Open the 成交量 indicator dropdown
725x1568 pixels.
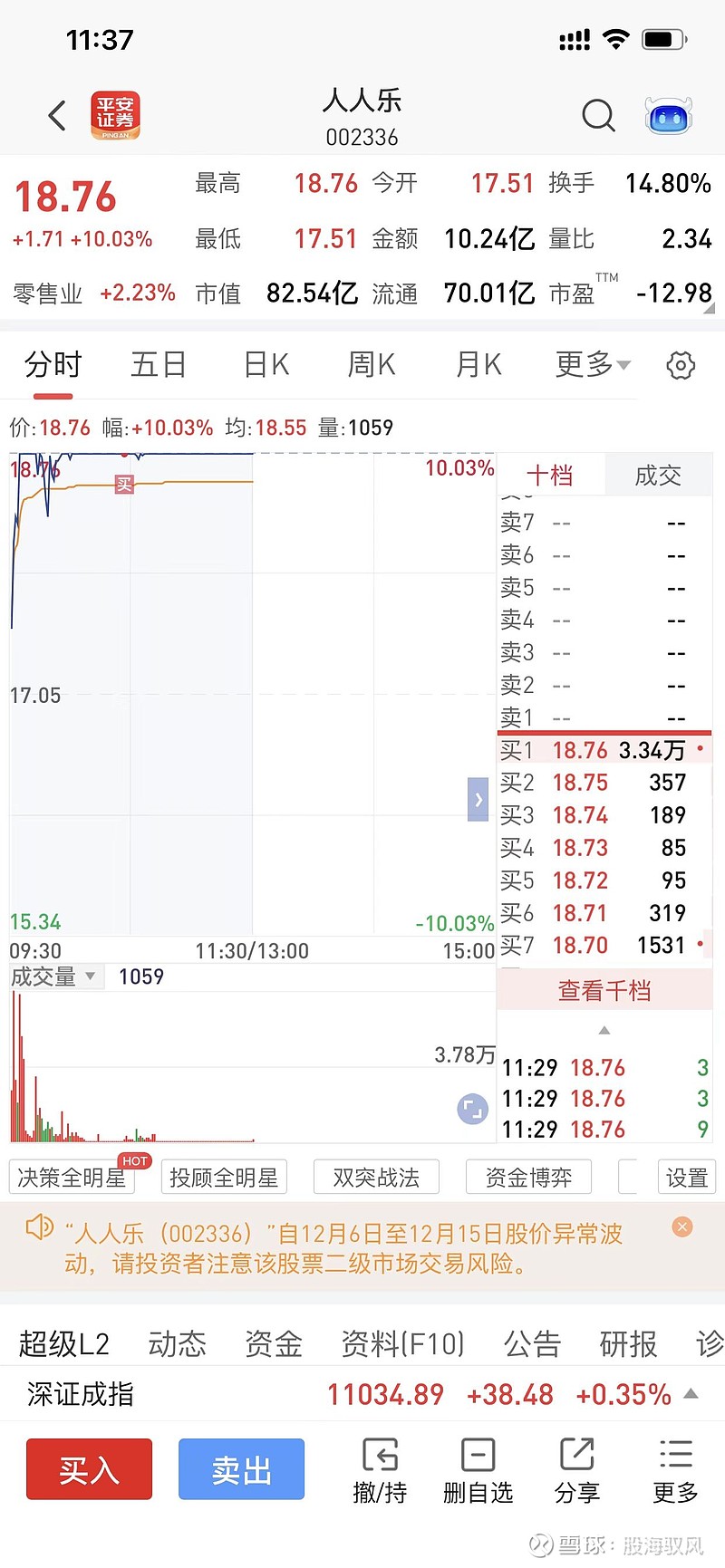tap(53, 976)
